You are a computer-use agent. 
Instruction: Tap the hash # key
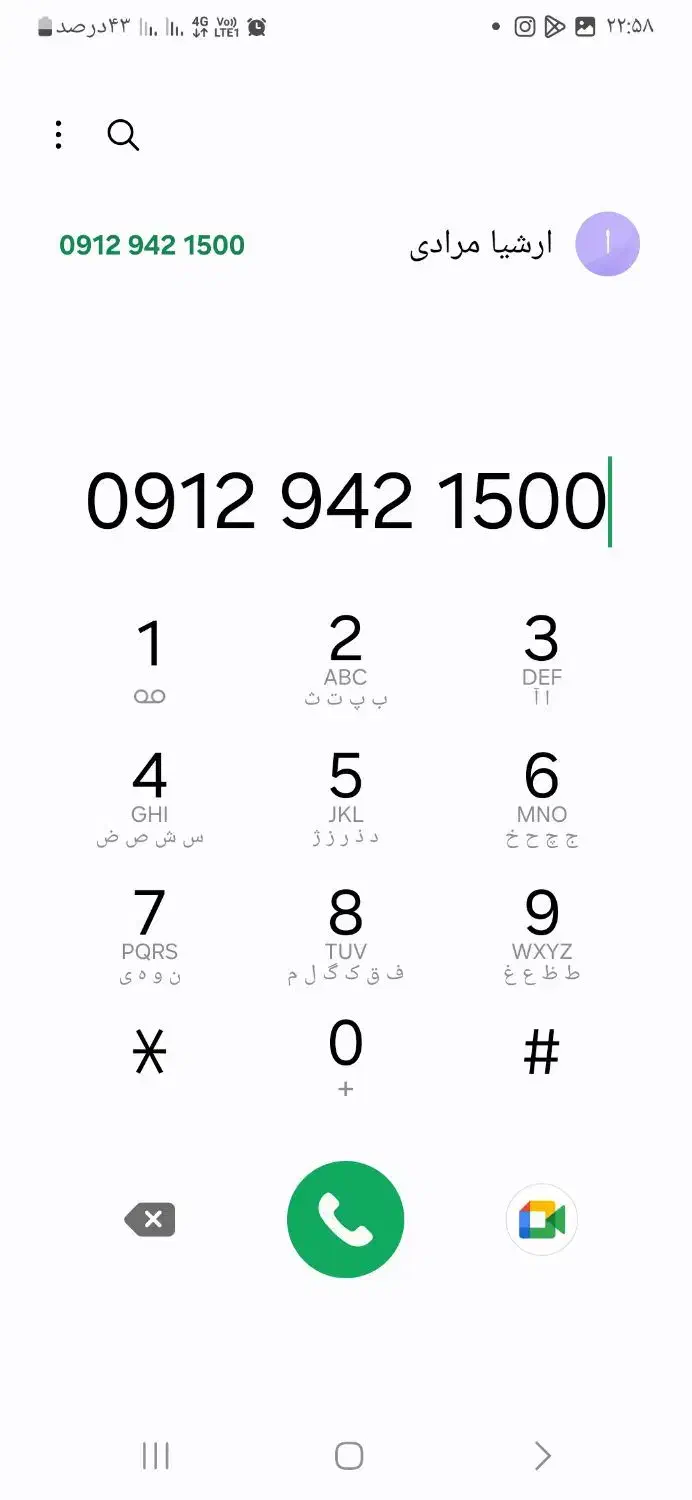[x=542, y=1053]
